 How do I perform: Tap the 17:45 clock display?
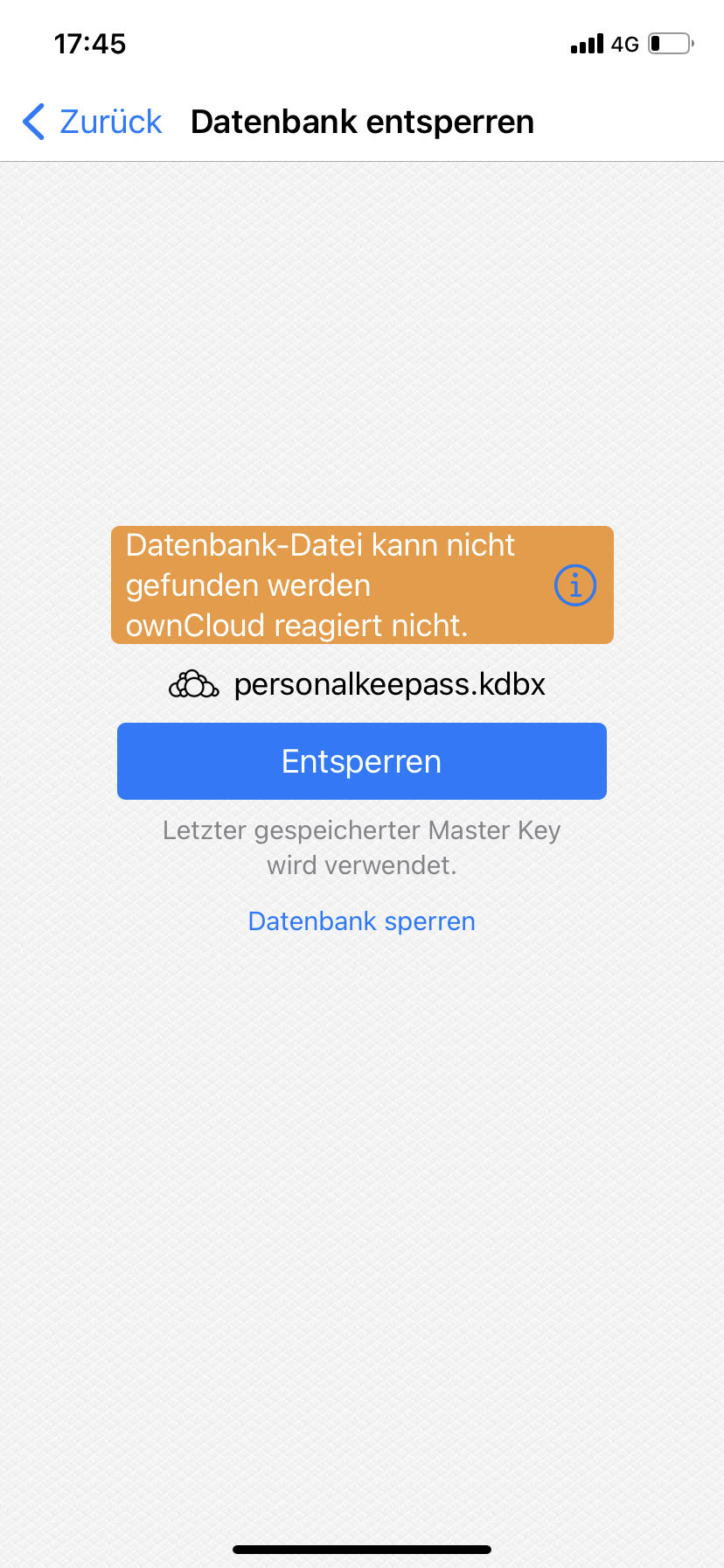89,44
